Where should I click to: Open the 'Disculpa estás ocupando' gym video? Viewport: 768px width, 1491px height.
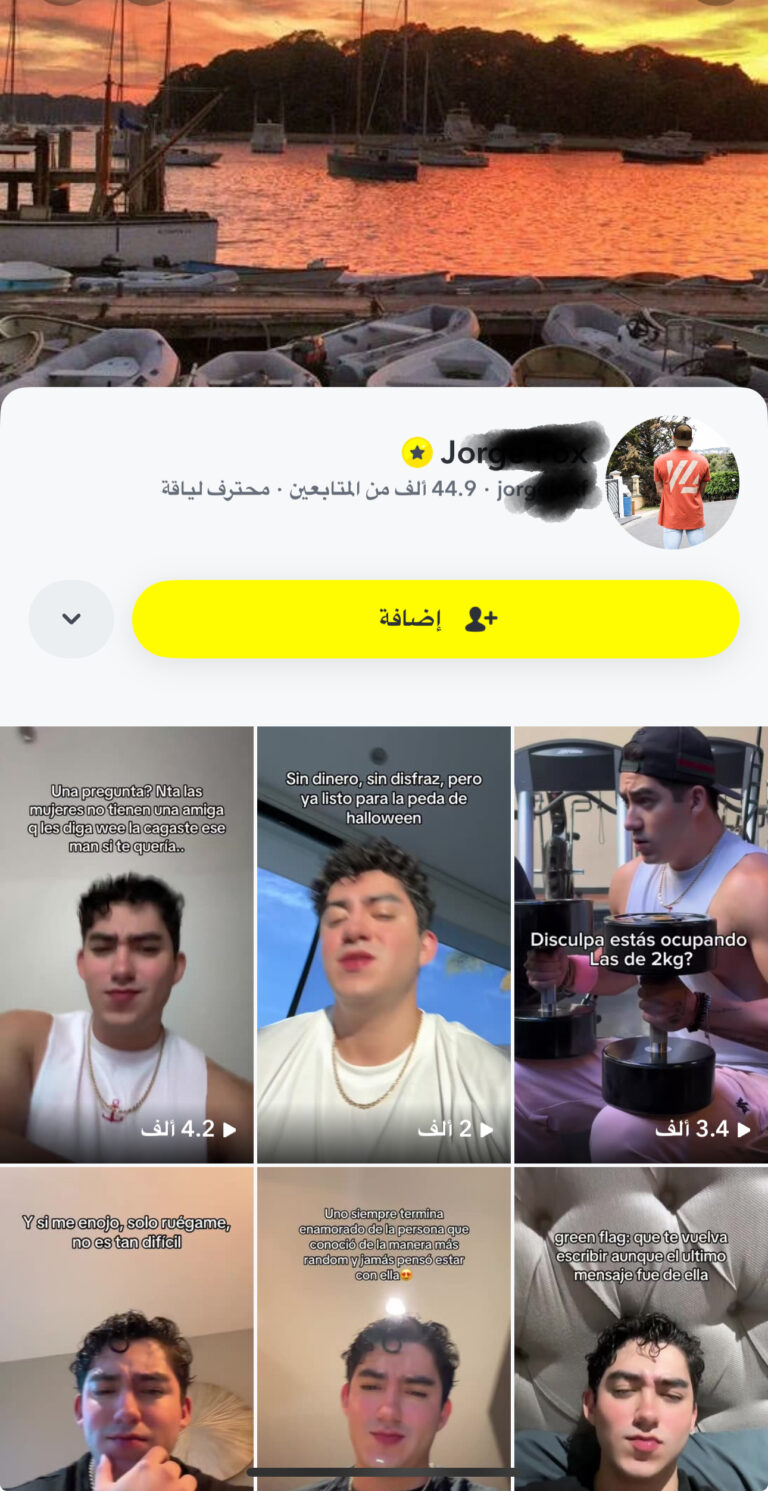pyautogui.click(x=641, y=945)
